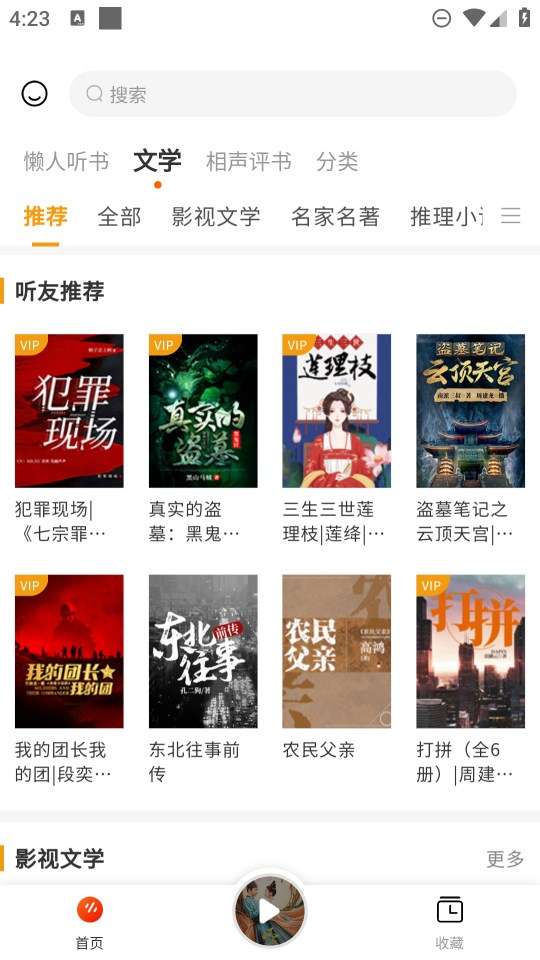Select the 影视文学 sub-tab

[x=216, y=217]
